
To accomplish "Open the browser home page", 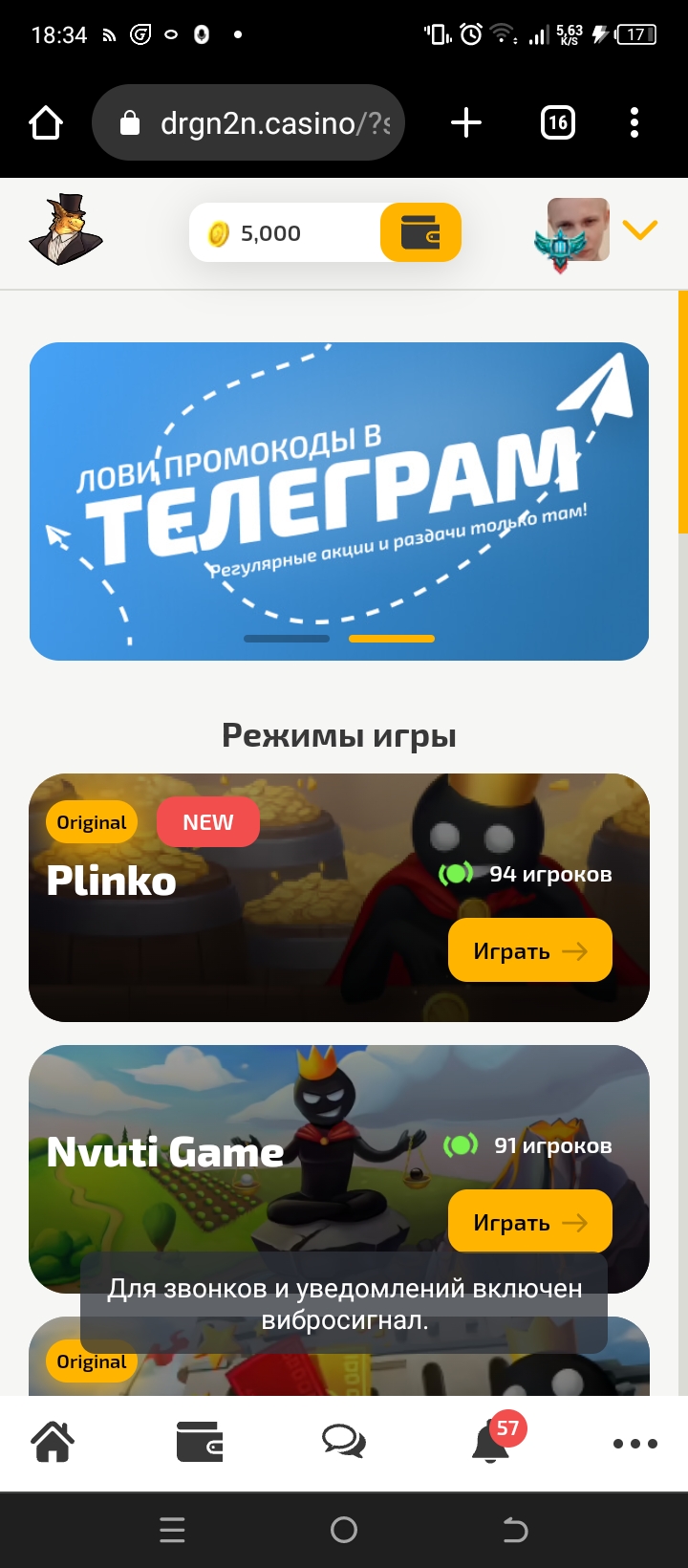I will tap(46, 122).
